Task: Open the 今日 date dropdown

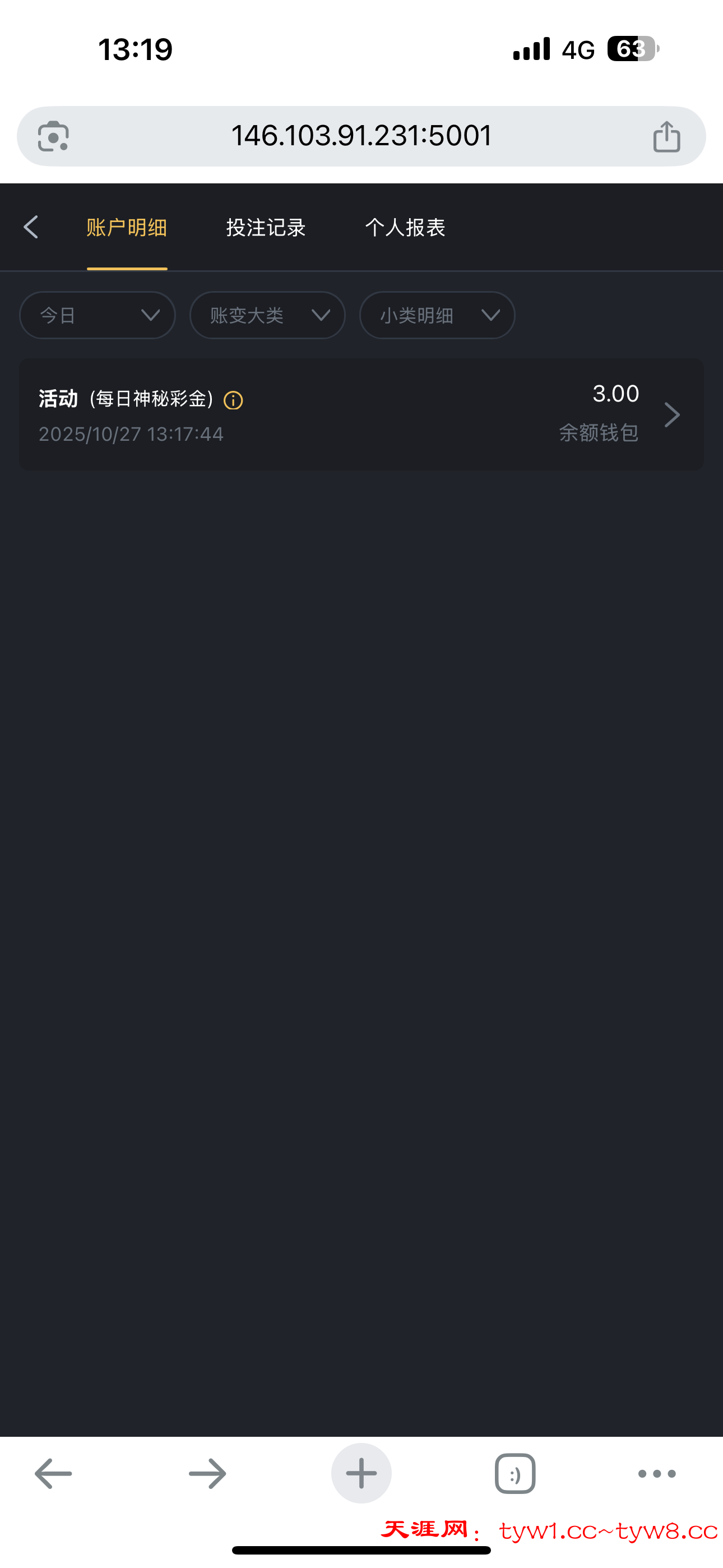Action: tap(98, 315)
